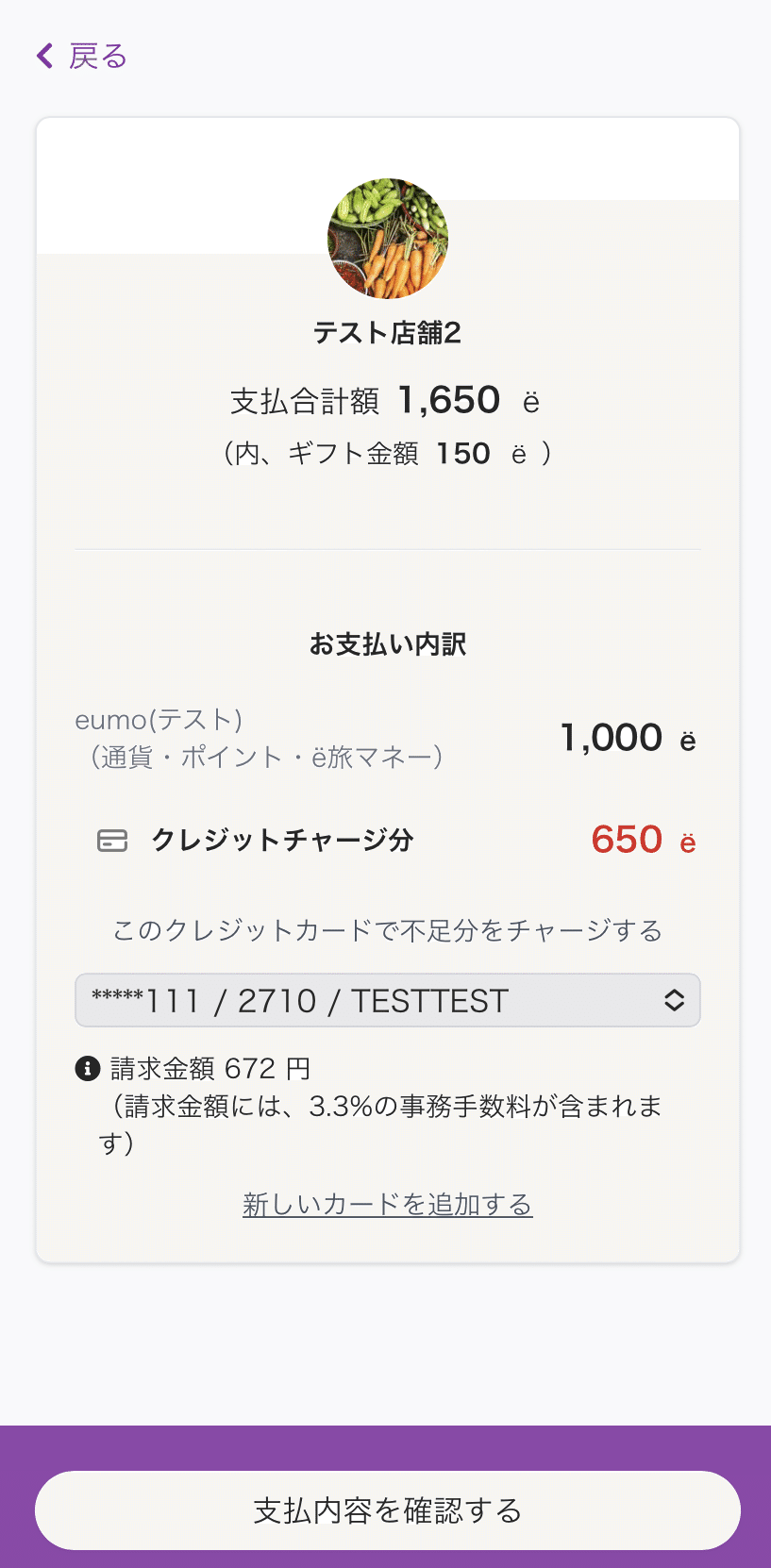Confirm payment with 支払内容を確認する button
The width and height of the screenshot is (771, 1568).
click(x=388, y=1510)
